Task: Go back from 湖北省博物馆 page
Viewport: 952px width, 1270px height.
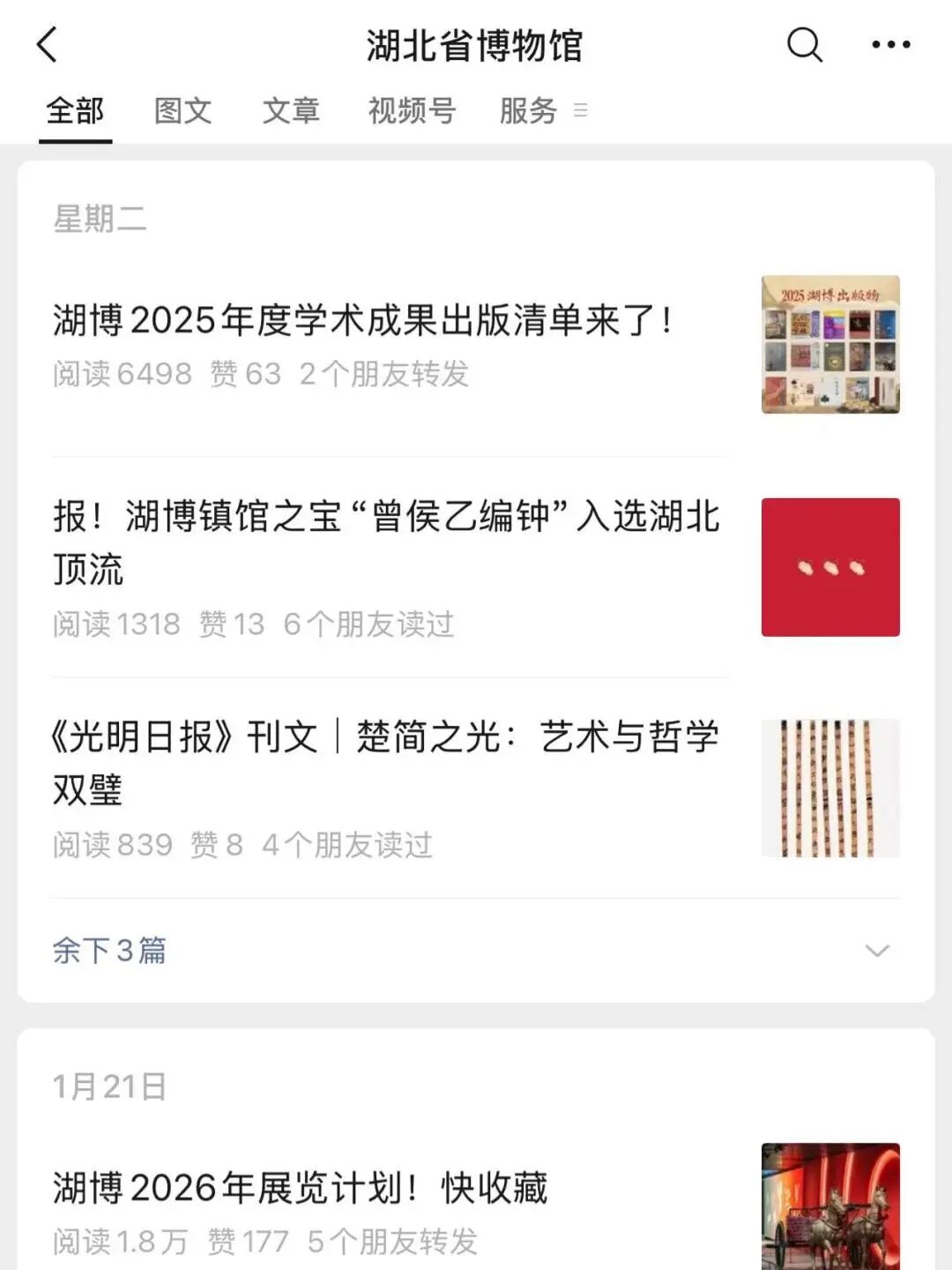Action: click(x=48, y=44)
